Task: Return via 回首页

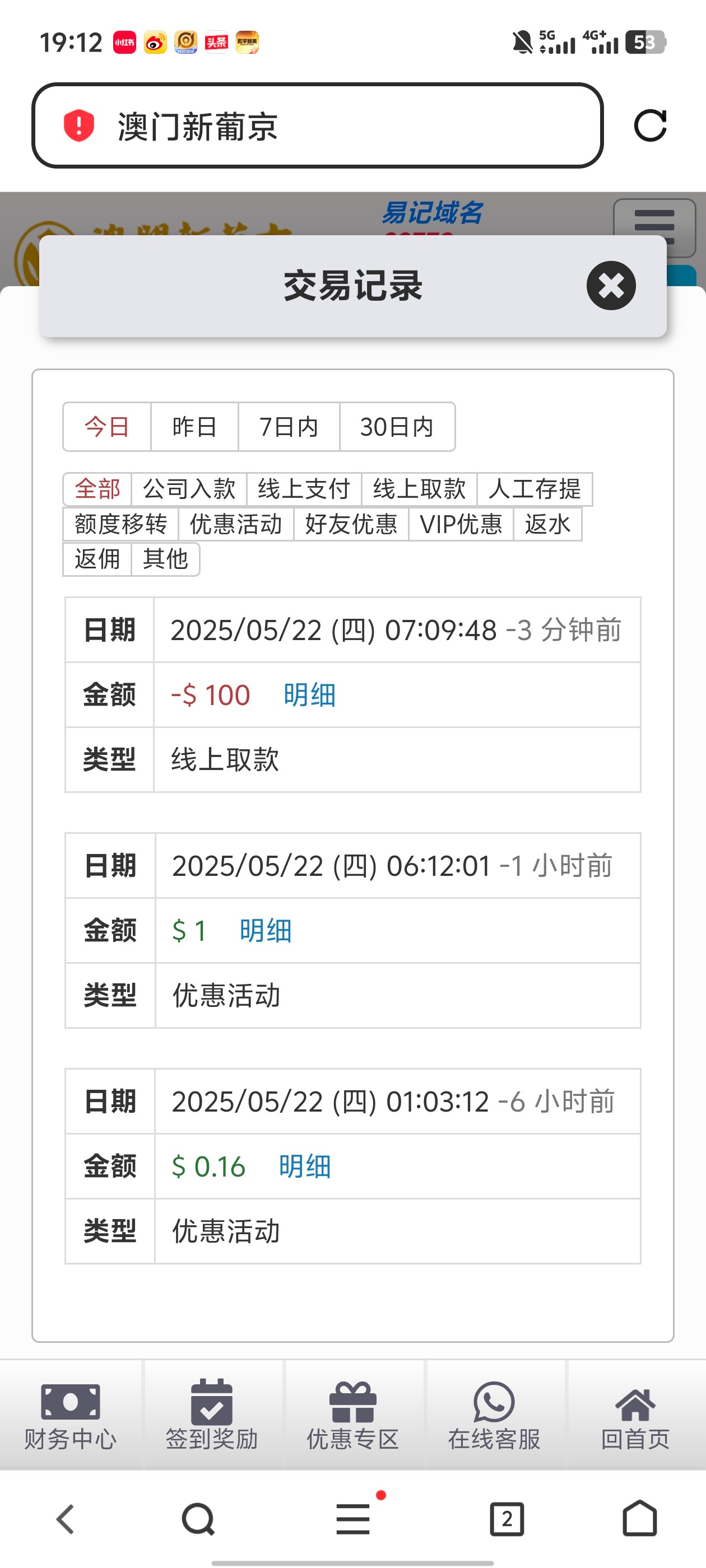Action: point(635,1415)
